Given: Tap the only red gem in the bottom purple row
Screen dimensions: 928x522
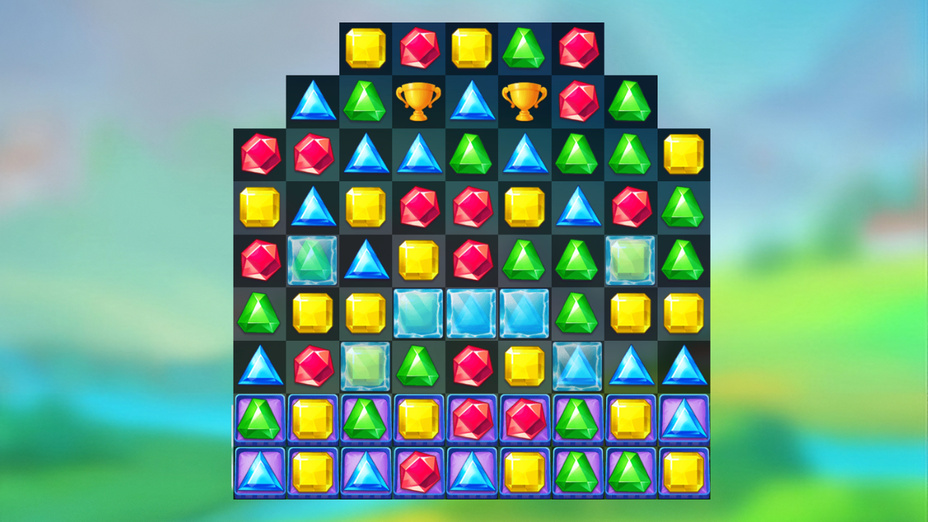Looking at the screenshot, I should (418, 471).
